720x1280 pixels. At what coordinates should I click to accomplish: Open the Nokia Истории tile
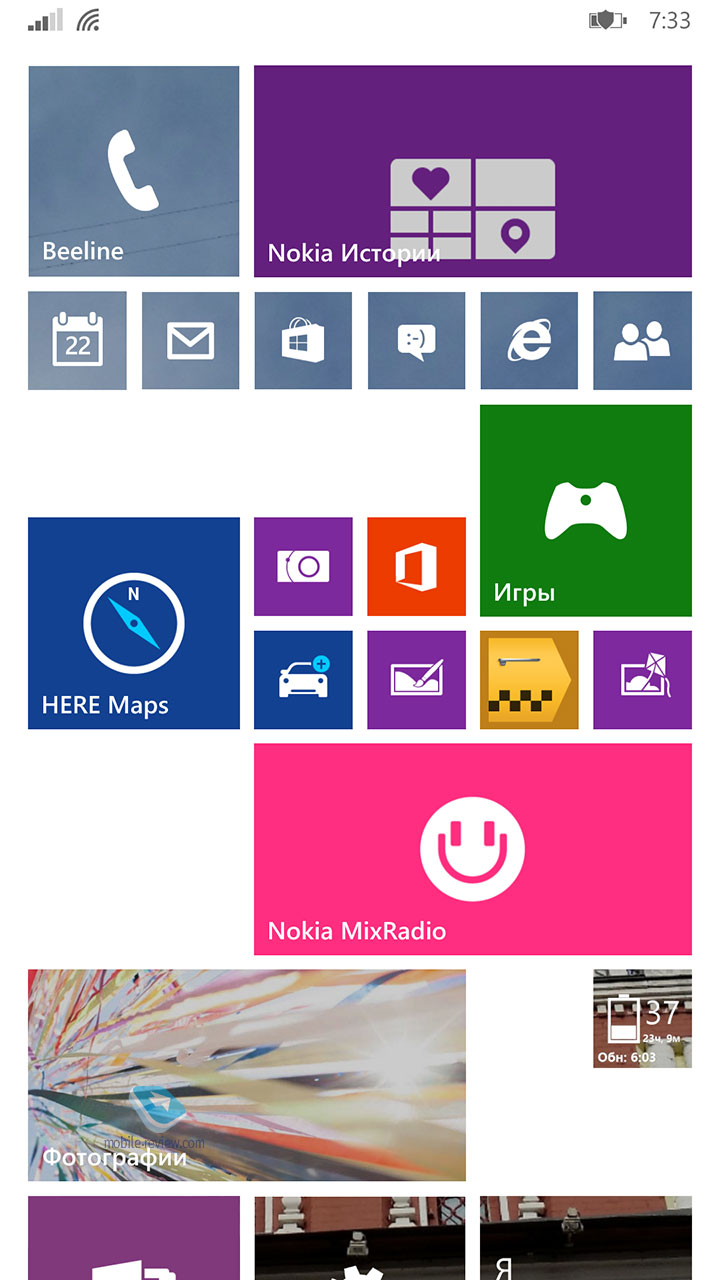point(473,171)
